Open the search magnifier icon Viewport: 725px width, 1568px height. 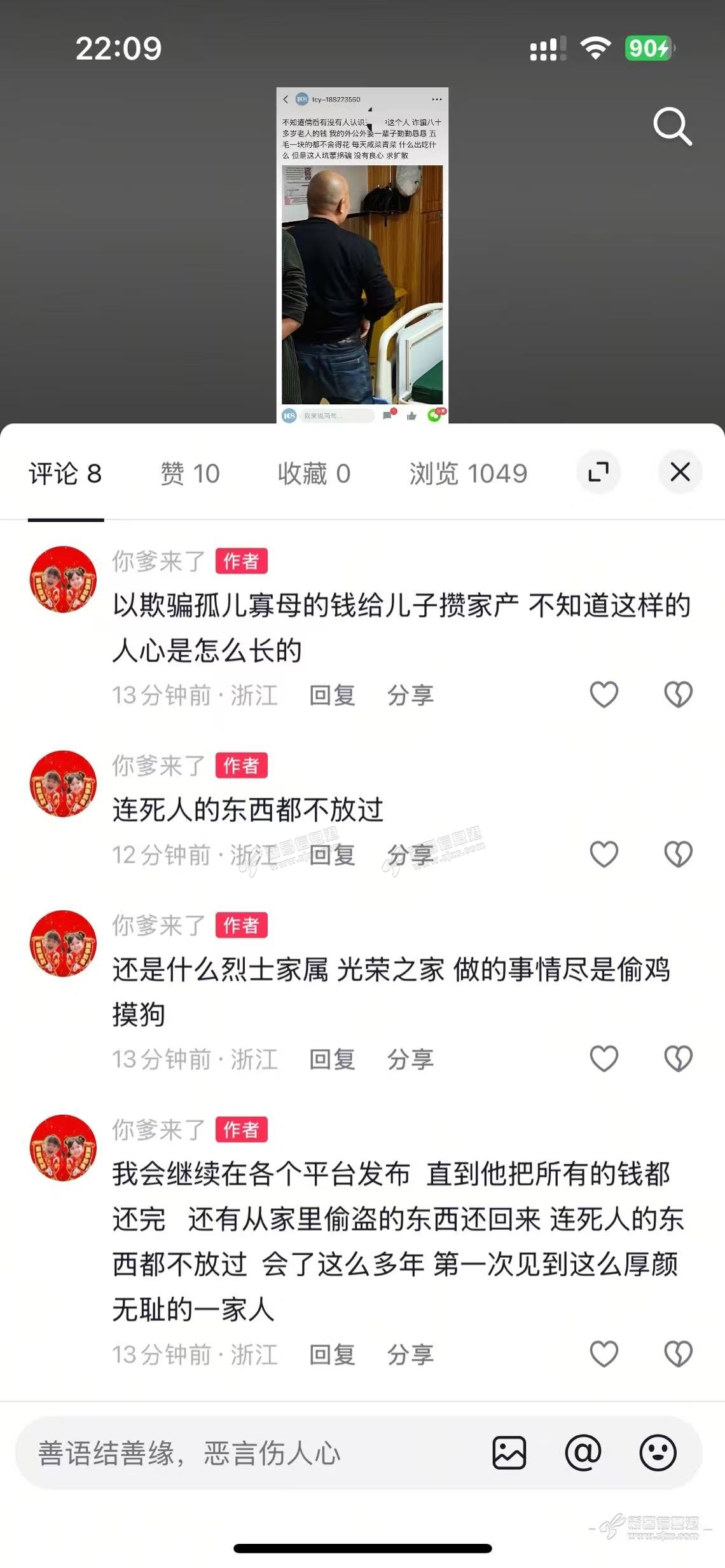click(672, 126)
